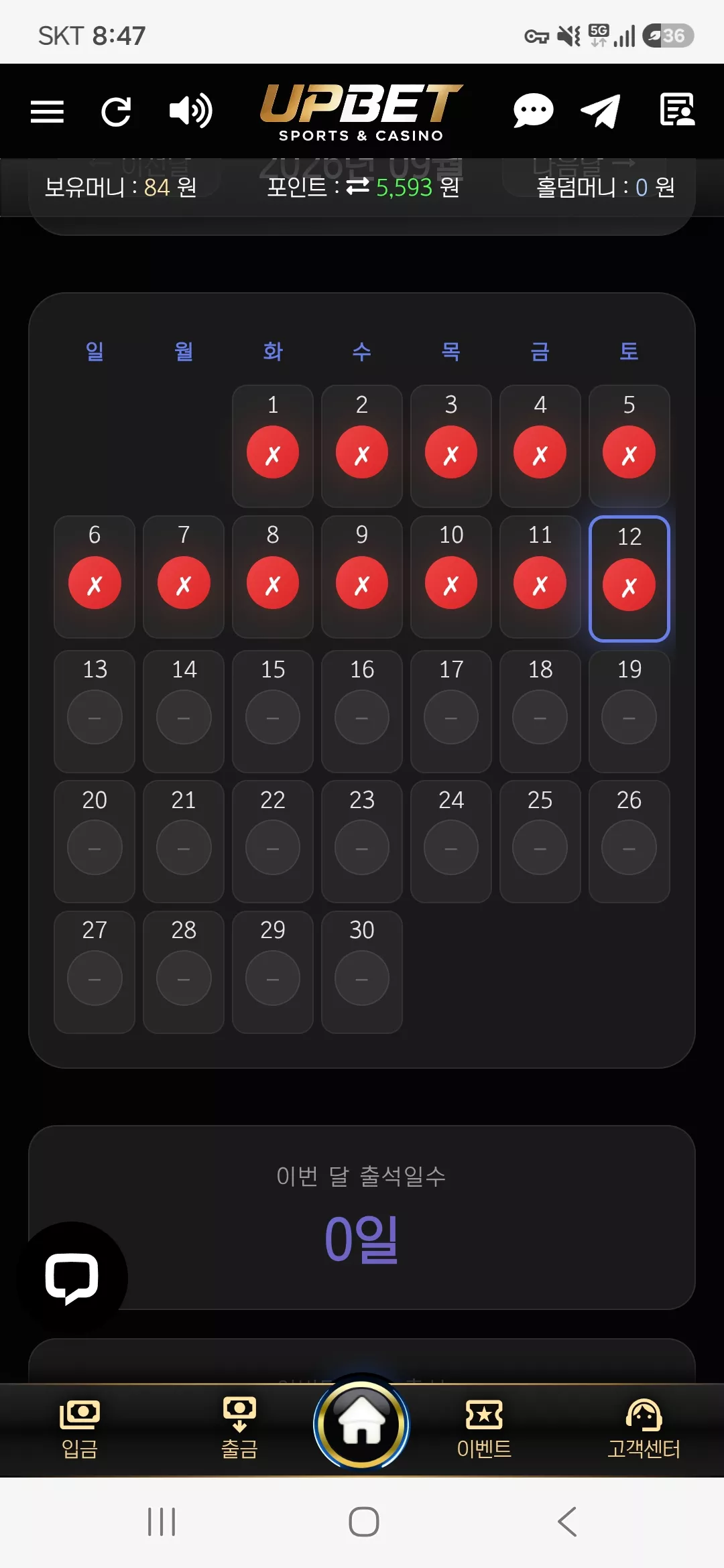The width and height of the screenshot is (724, 1568).
Task: Open the hamburger menu
Action: pyautogui.click(x=47, y=111)
